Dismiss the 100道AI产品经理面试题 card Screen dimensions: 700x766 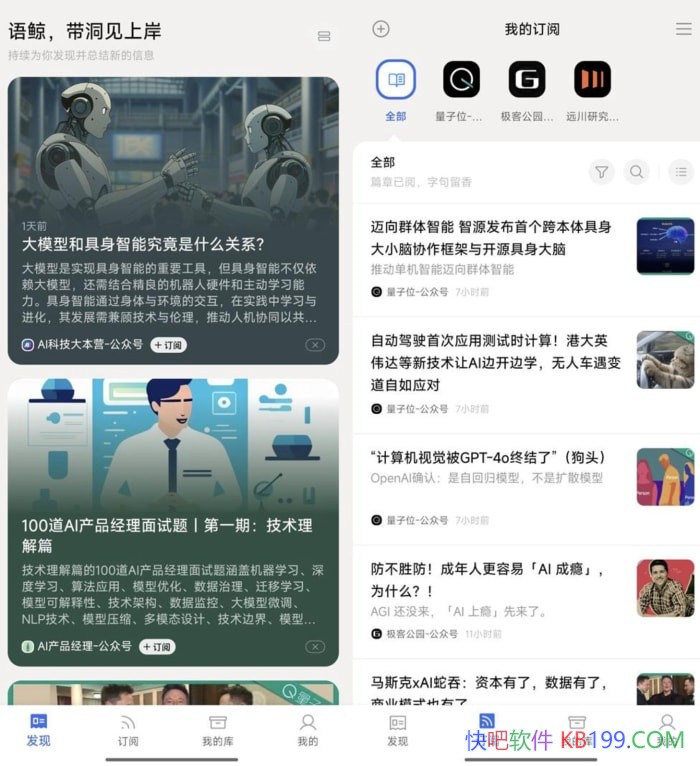(315, 647)
